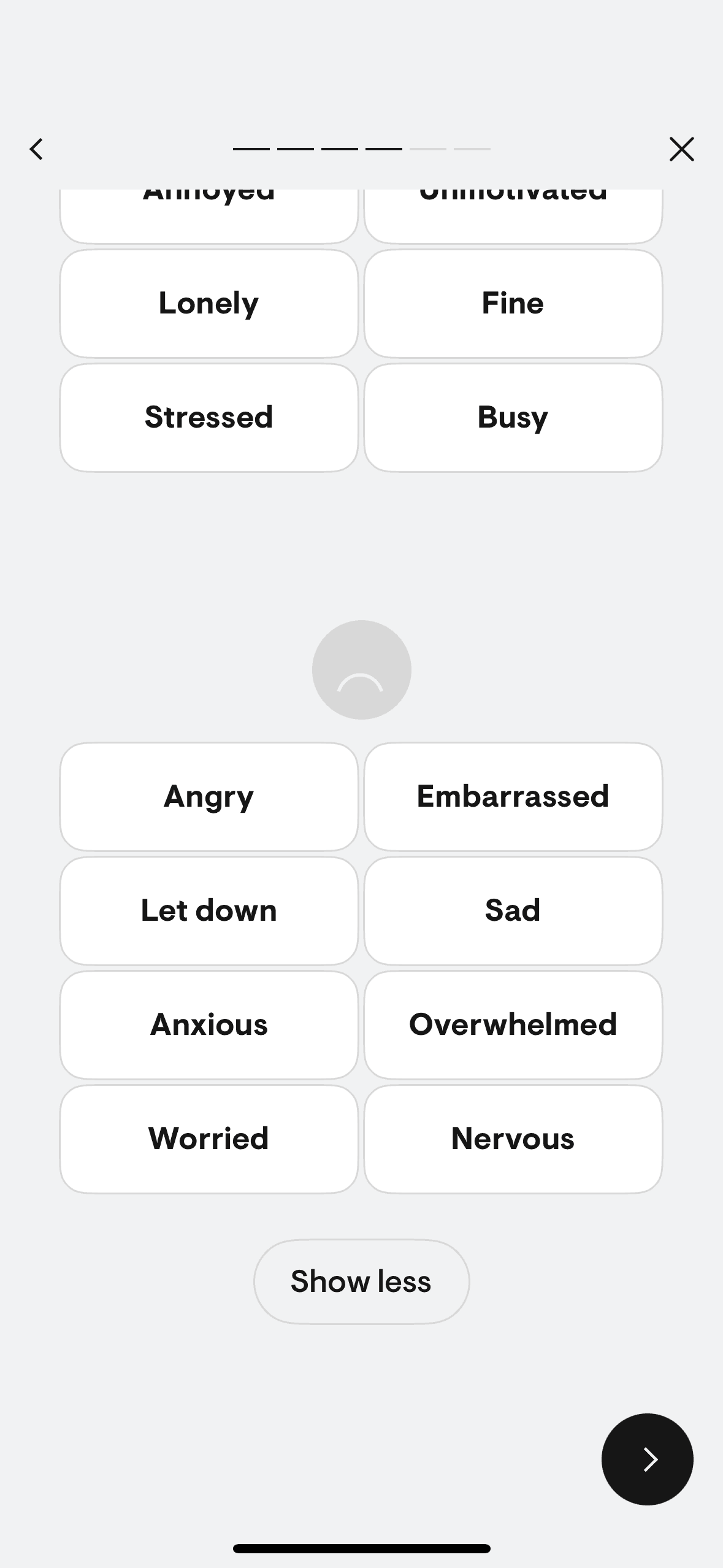723x1568 pixels.
Task: Choose Fine as your feeling
Action: (513, 303)
